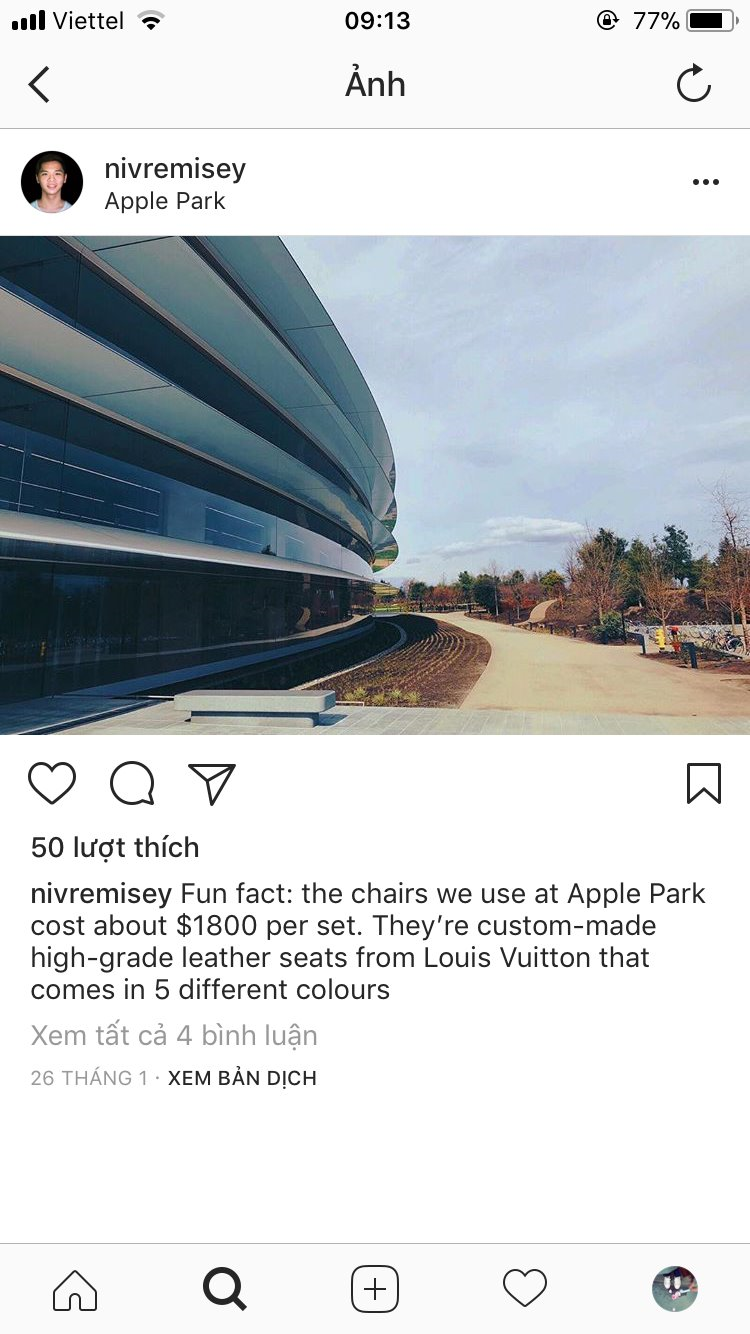Like the Apple Park post
The height and width of the screenshot is (1334, 750).
(x=52, y=783)
